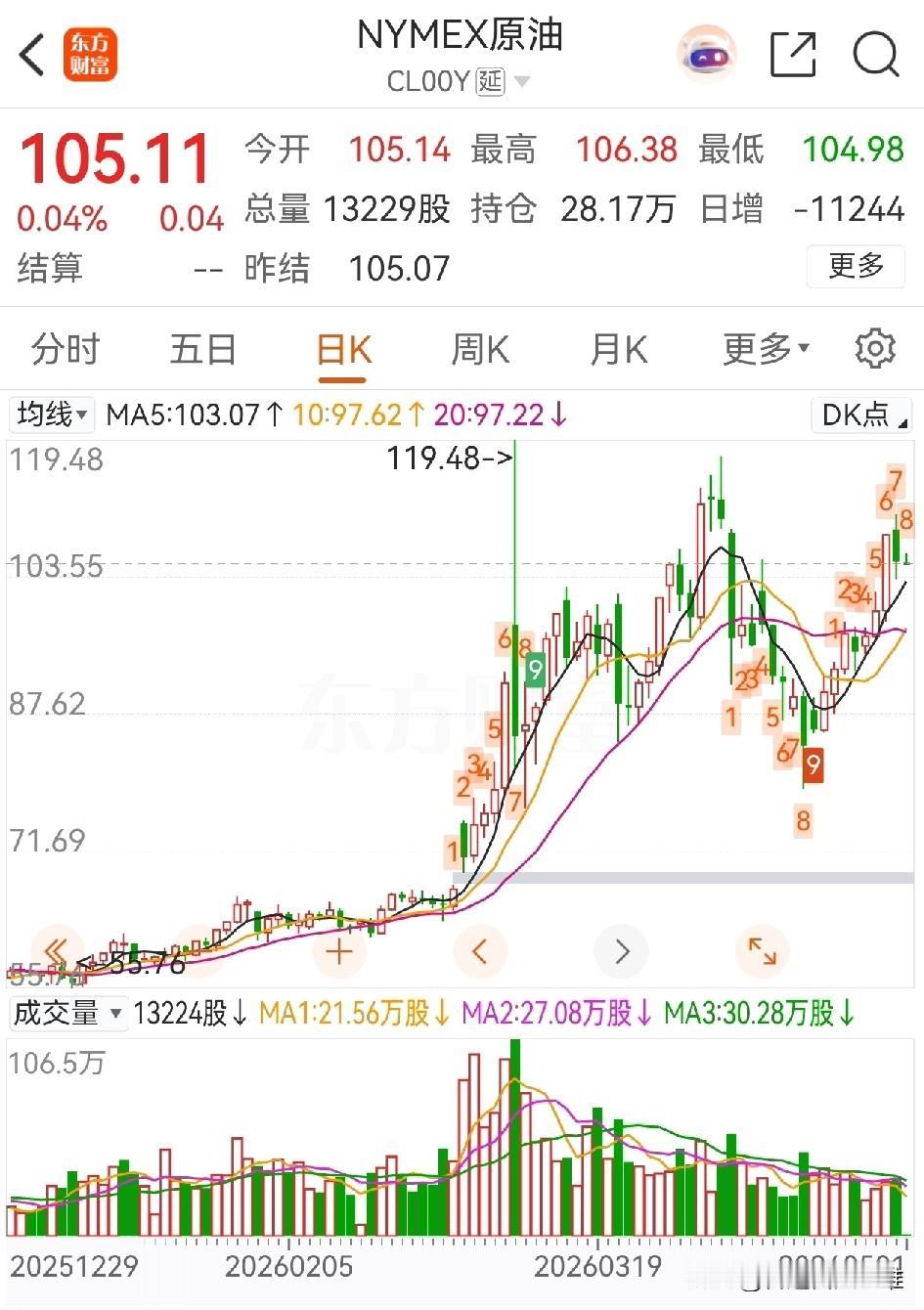Image resolution: width=924 pixels, height=1310 pixels.
Task: Tap the DK点 button
Action: click(x=861, y=415)
